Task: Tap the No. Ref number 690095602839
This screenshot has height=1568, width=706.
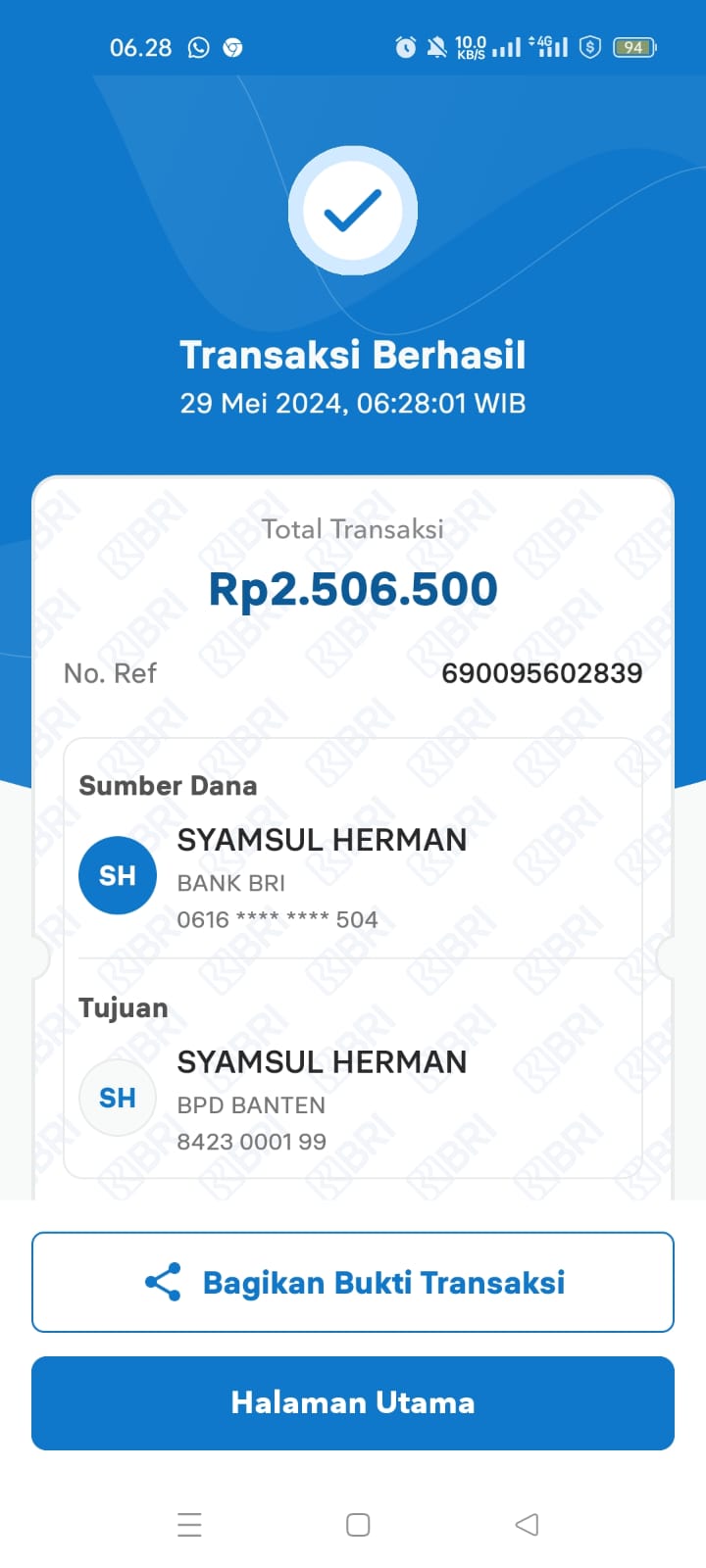Action: (x=542, y=673)
